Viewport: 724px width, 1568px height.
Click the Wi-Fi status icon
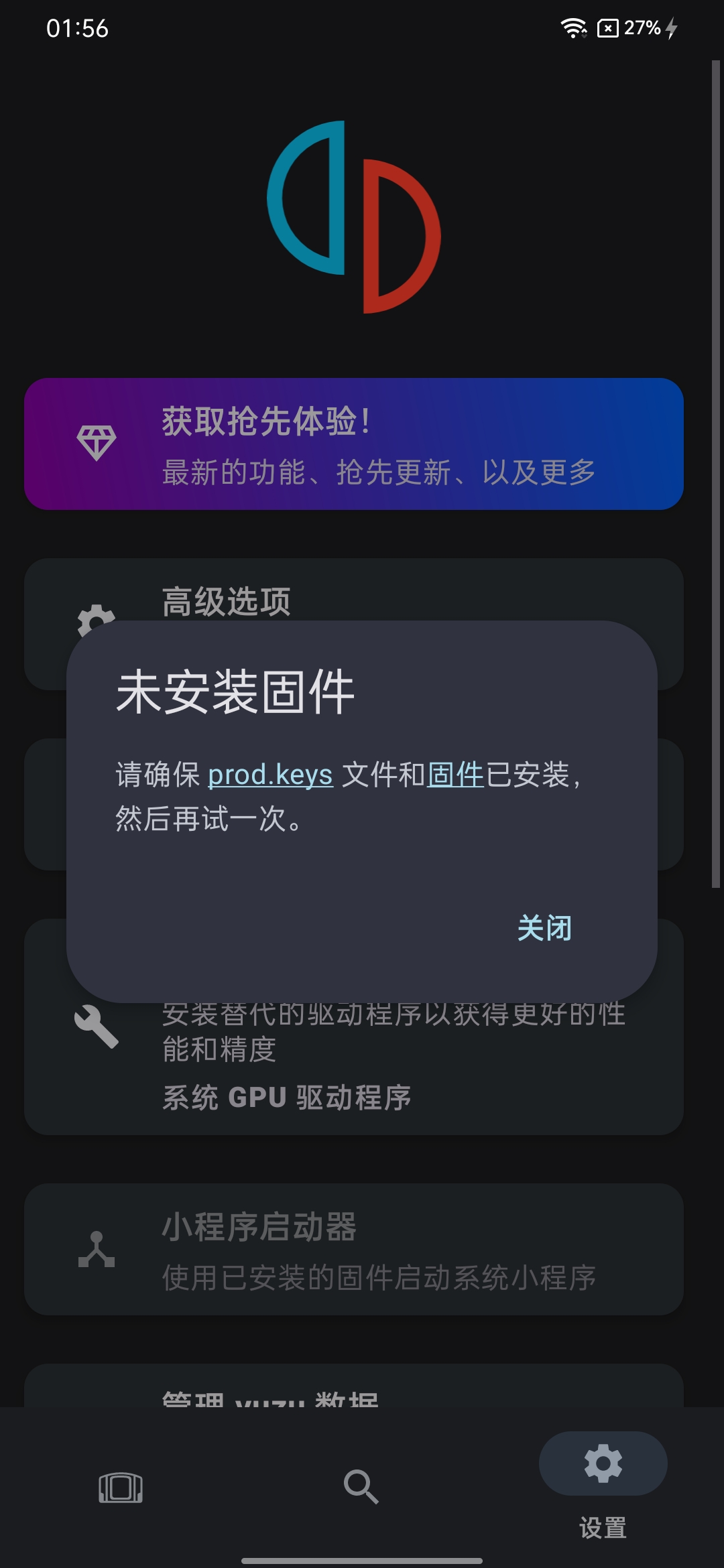(573, 28)
